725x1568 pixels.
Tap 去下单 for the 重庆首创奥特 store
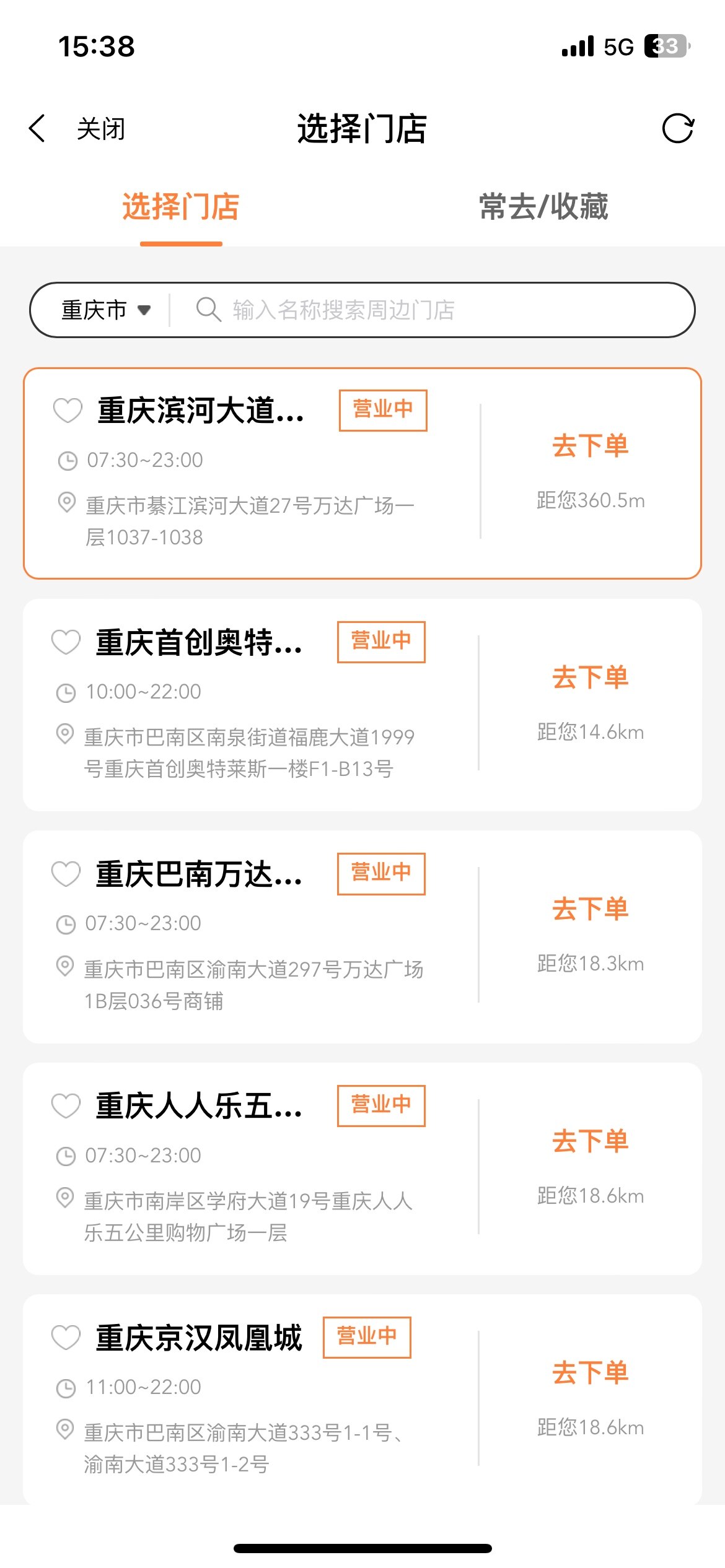[591, 677]
